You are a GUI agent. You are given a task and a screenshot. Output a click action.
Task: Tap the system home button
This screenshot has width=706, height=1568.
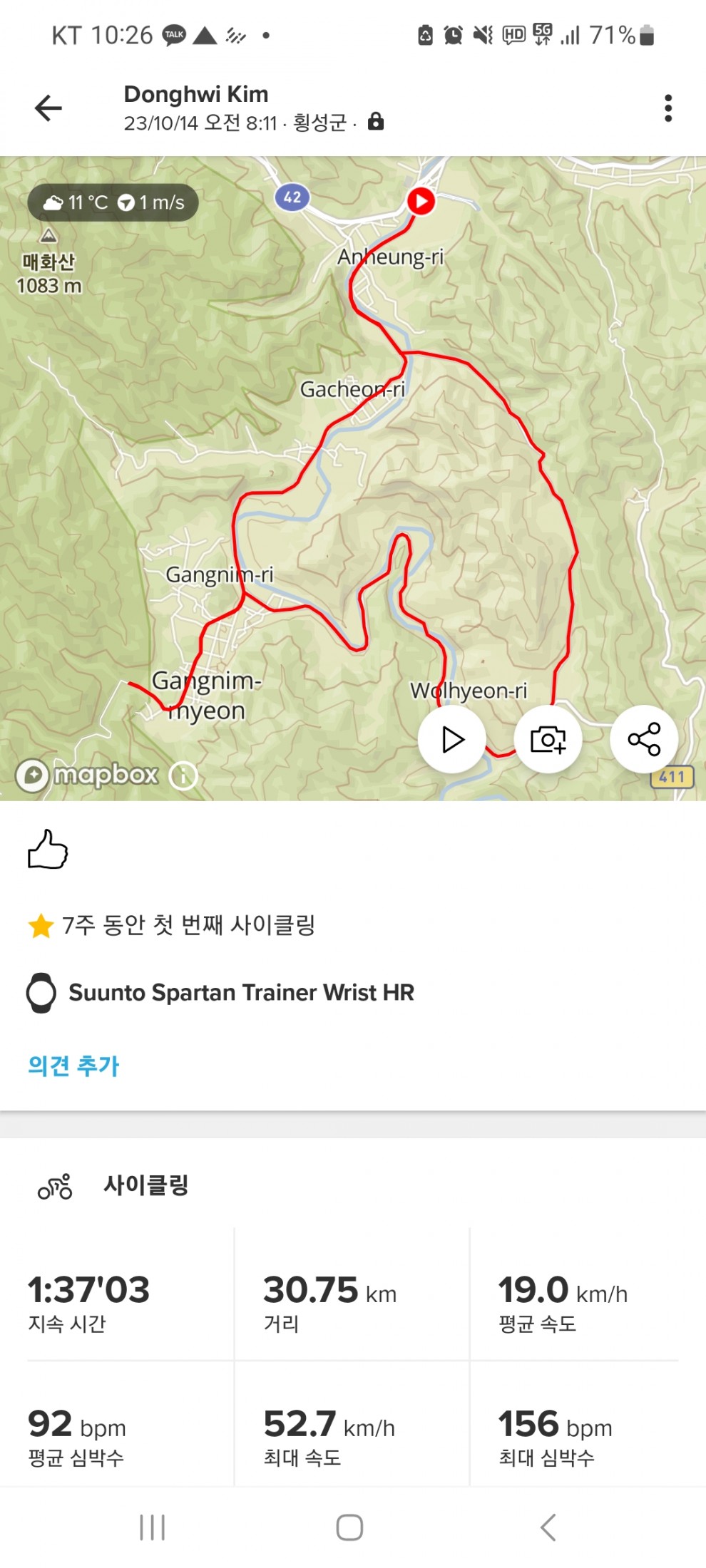click(349, 1527)
